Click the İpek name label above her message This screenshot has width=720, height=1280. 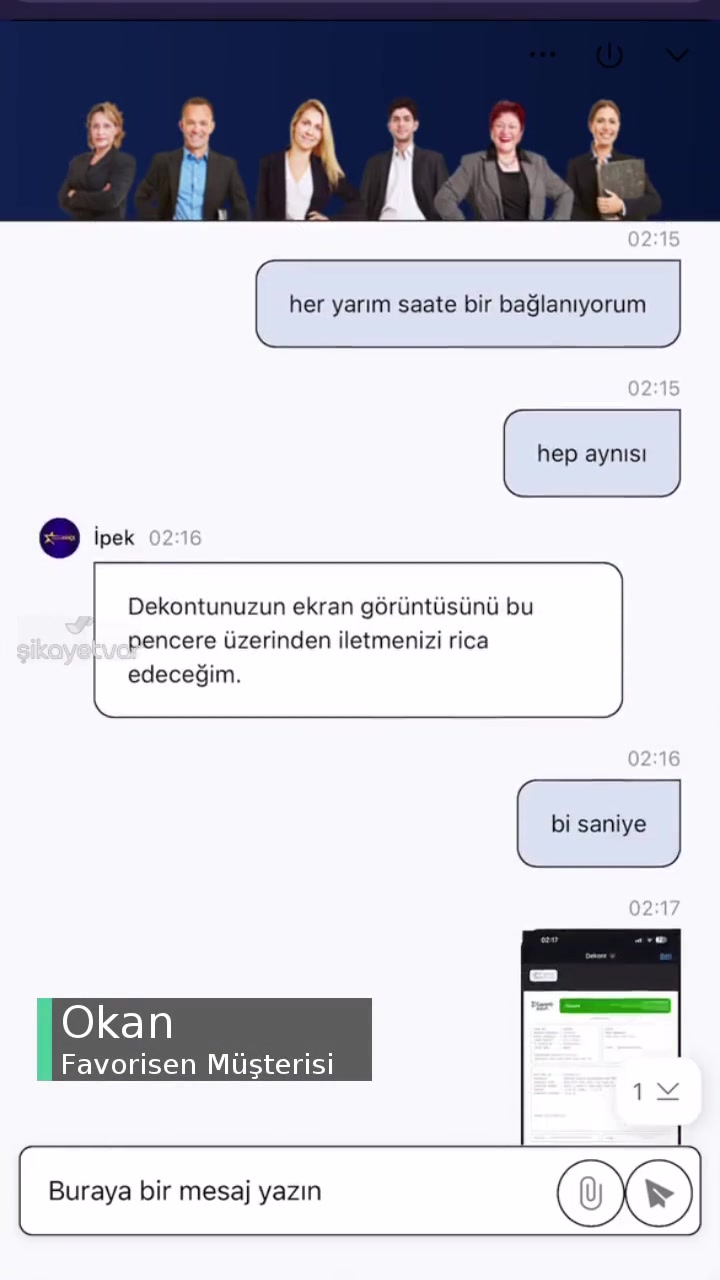click(113, 537)
